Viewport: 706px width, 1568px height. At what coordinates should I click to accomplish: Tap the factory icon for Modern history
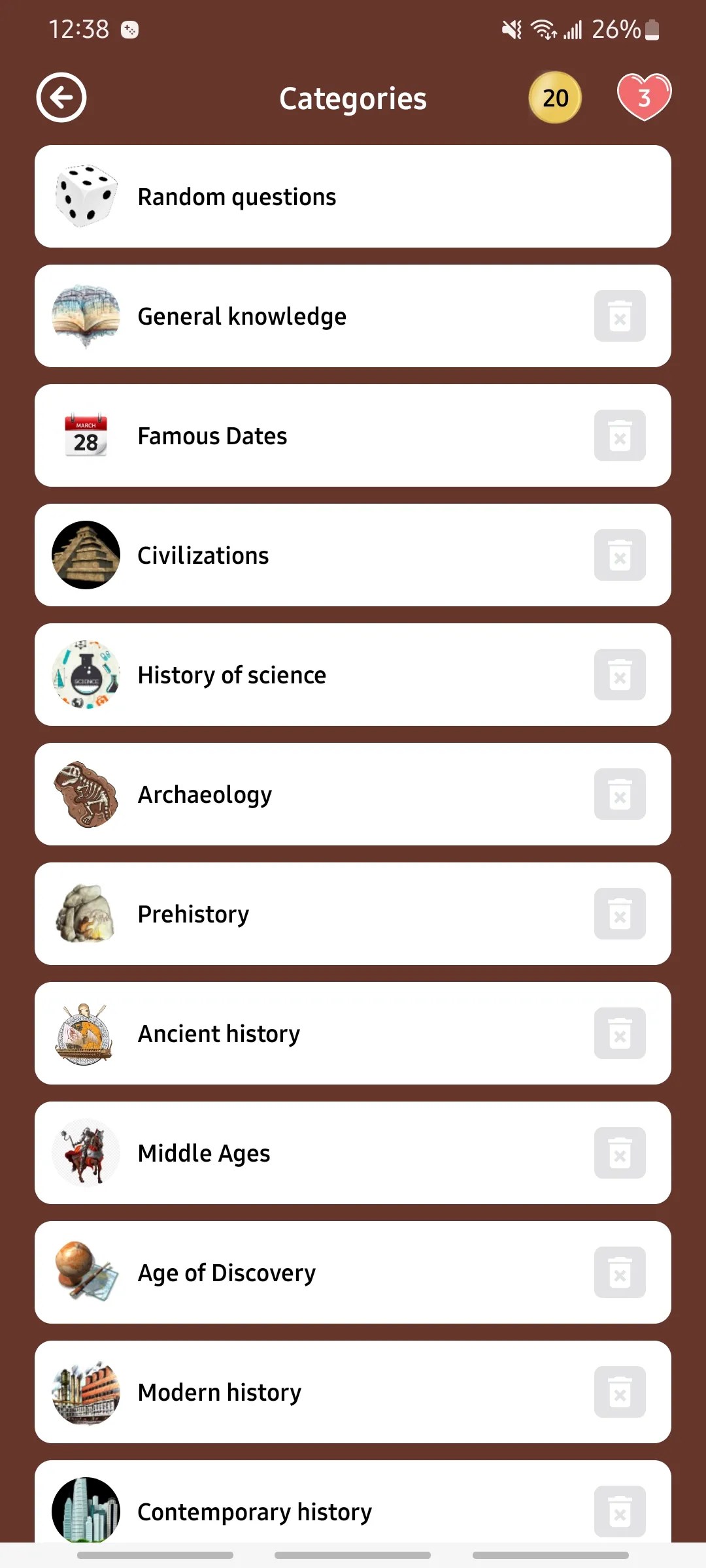click(x=85, y=1391)
